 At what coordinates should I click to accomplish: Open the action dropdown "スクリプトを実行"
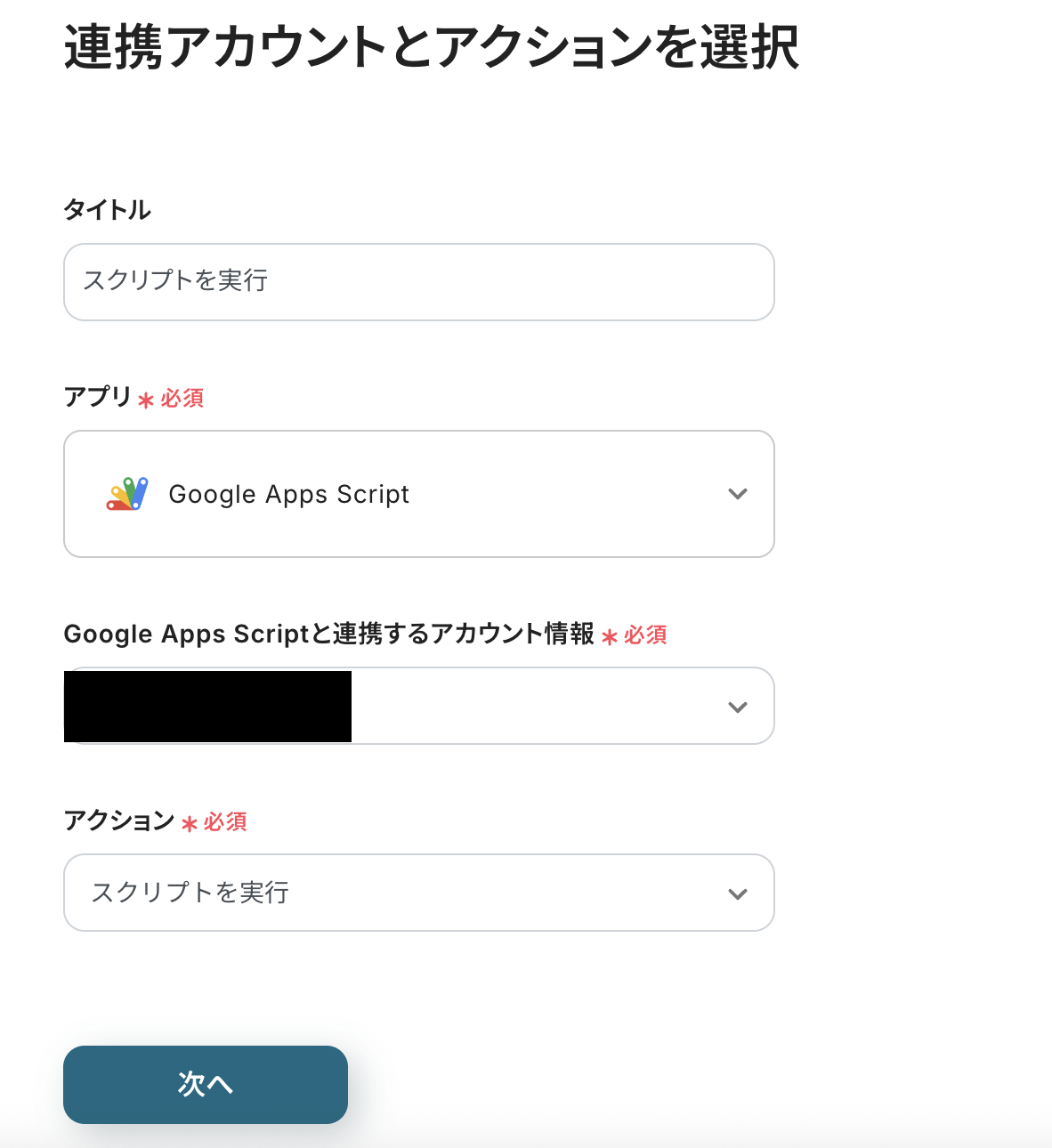pyautogui.click(x=418, y=893)
